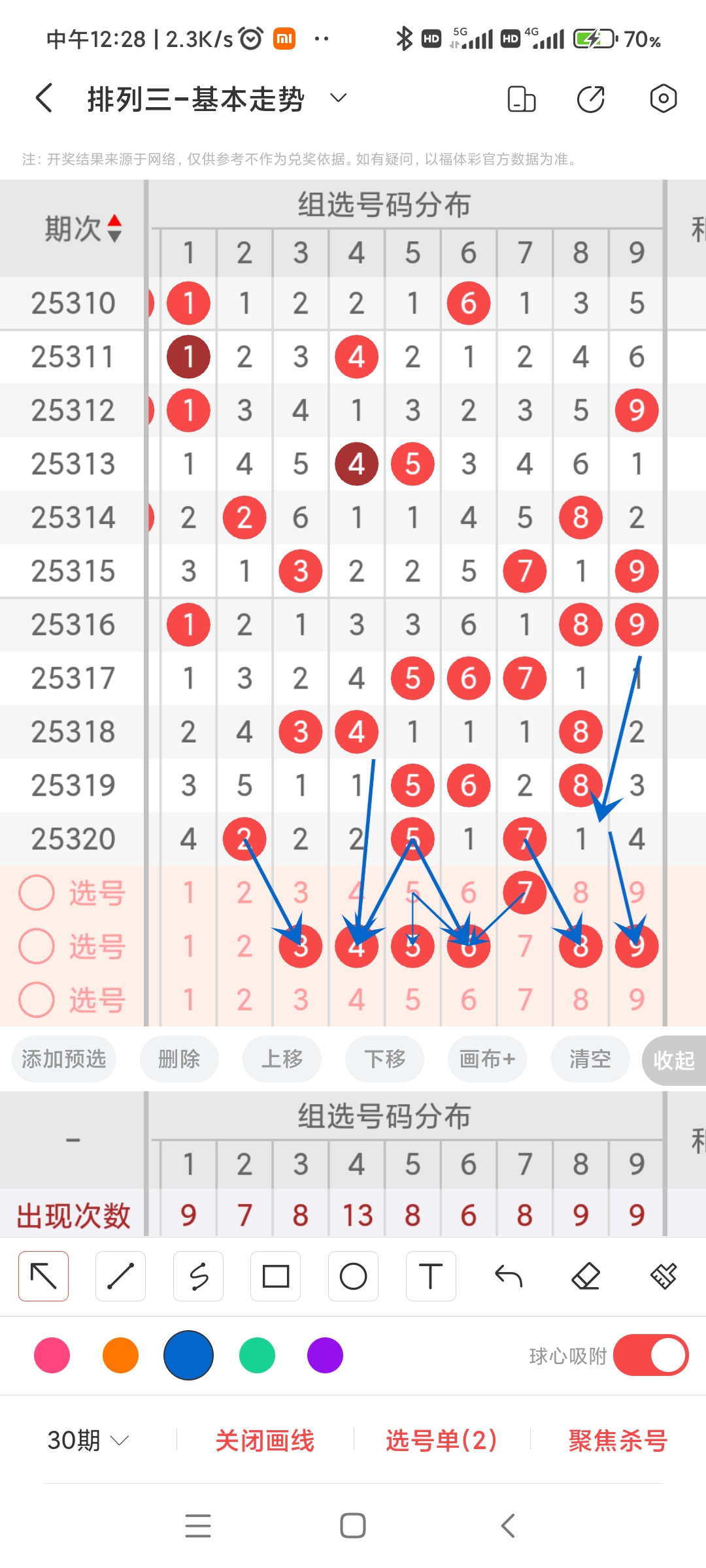Sort by 期次 column arrows

115,229
